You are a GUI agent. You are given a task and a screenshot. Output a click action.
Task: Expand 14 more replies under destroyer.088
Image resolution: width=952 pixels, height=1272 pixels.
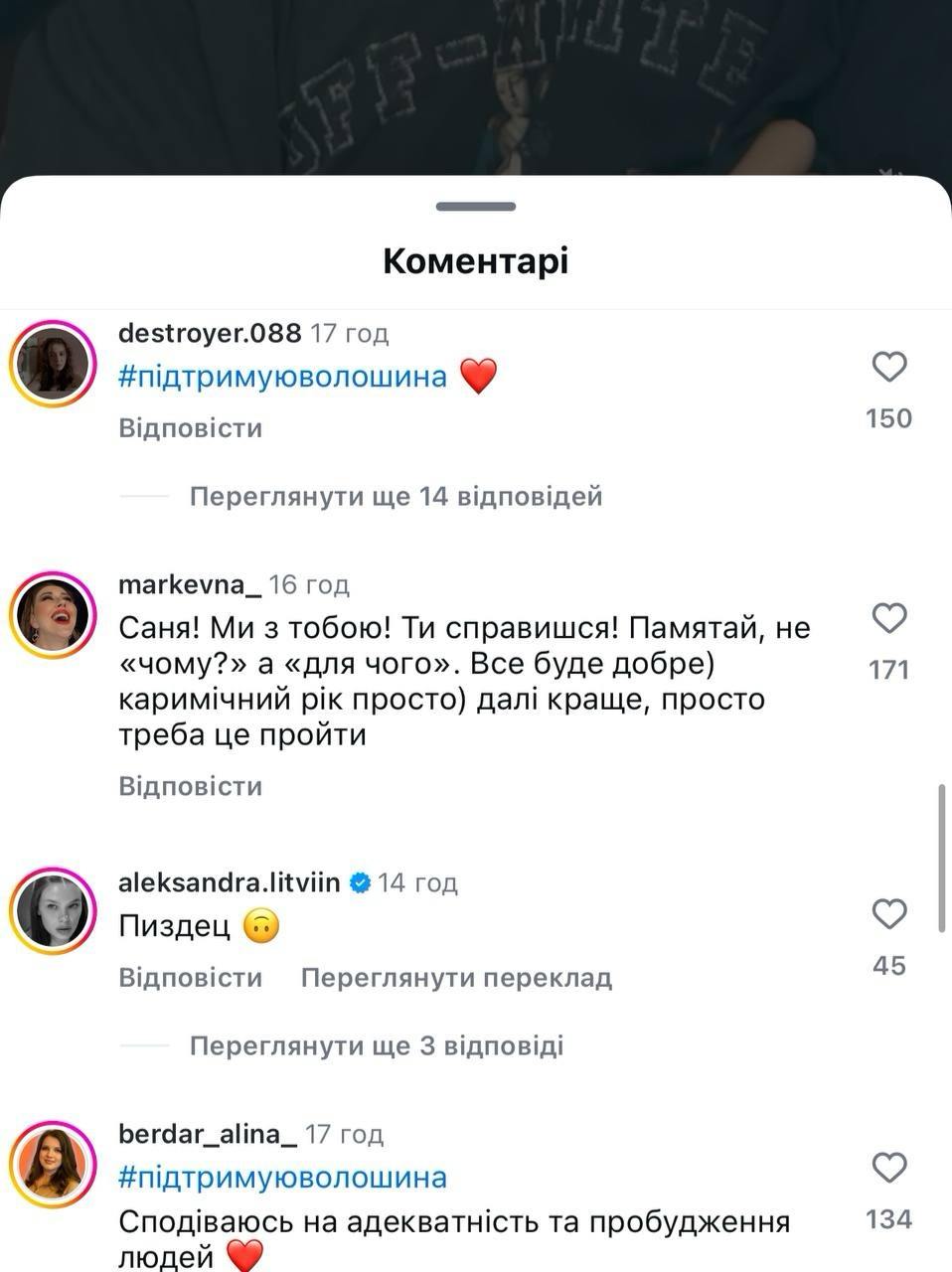[396, 496]
